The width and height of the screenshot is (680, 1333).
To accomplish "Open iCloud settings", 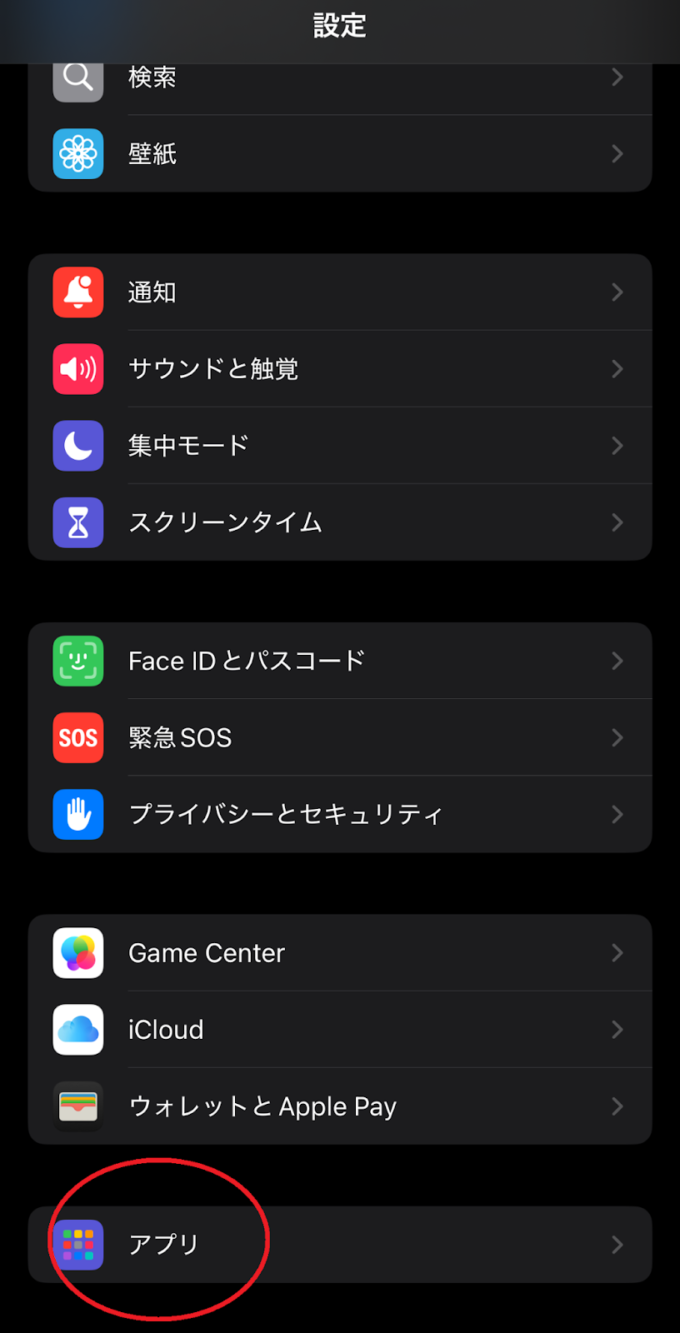I will (x=340, y=1030).
